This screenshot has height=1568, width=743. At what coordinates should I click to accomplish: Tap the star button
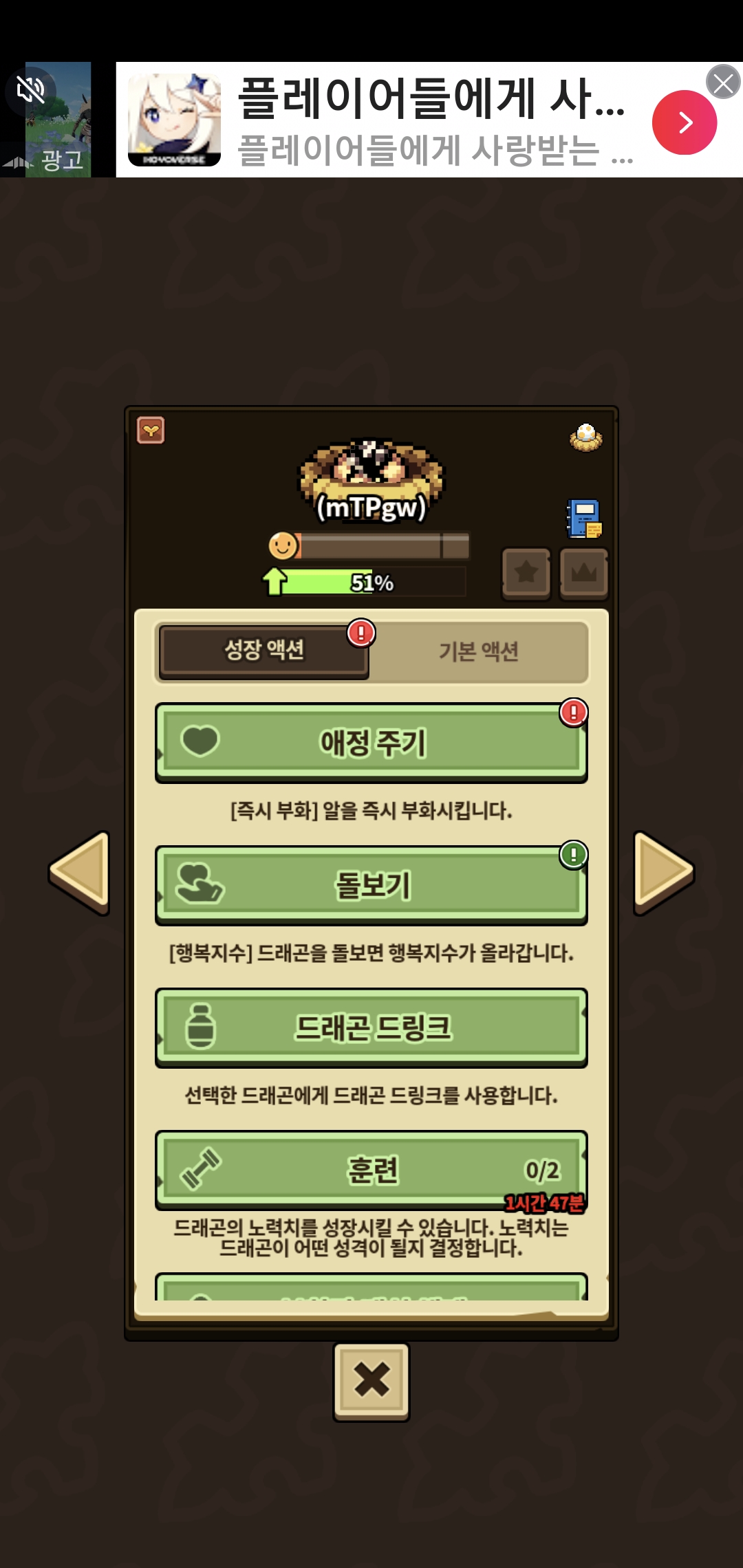[x=526, y=573]
